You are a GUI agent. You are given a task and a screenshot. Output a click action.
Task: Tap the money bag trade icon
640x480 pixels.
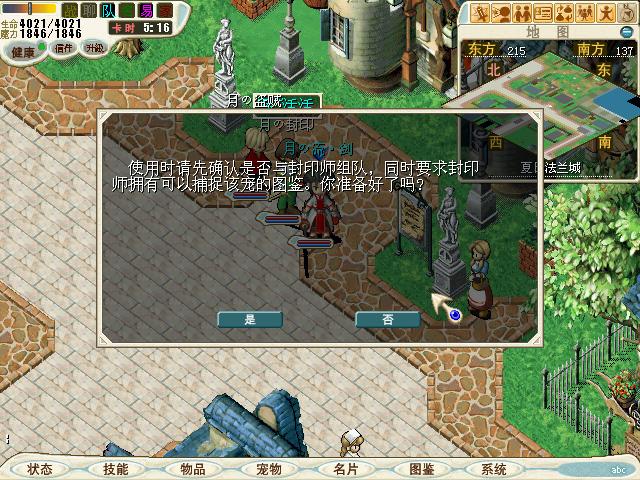pos(564,13)
